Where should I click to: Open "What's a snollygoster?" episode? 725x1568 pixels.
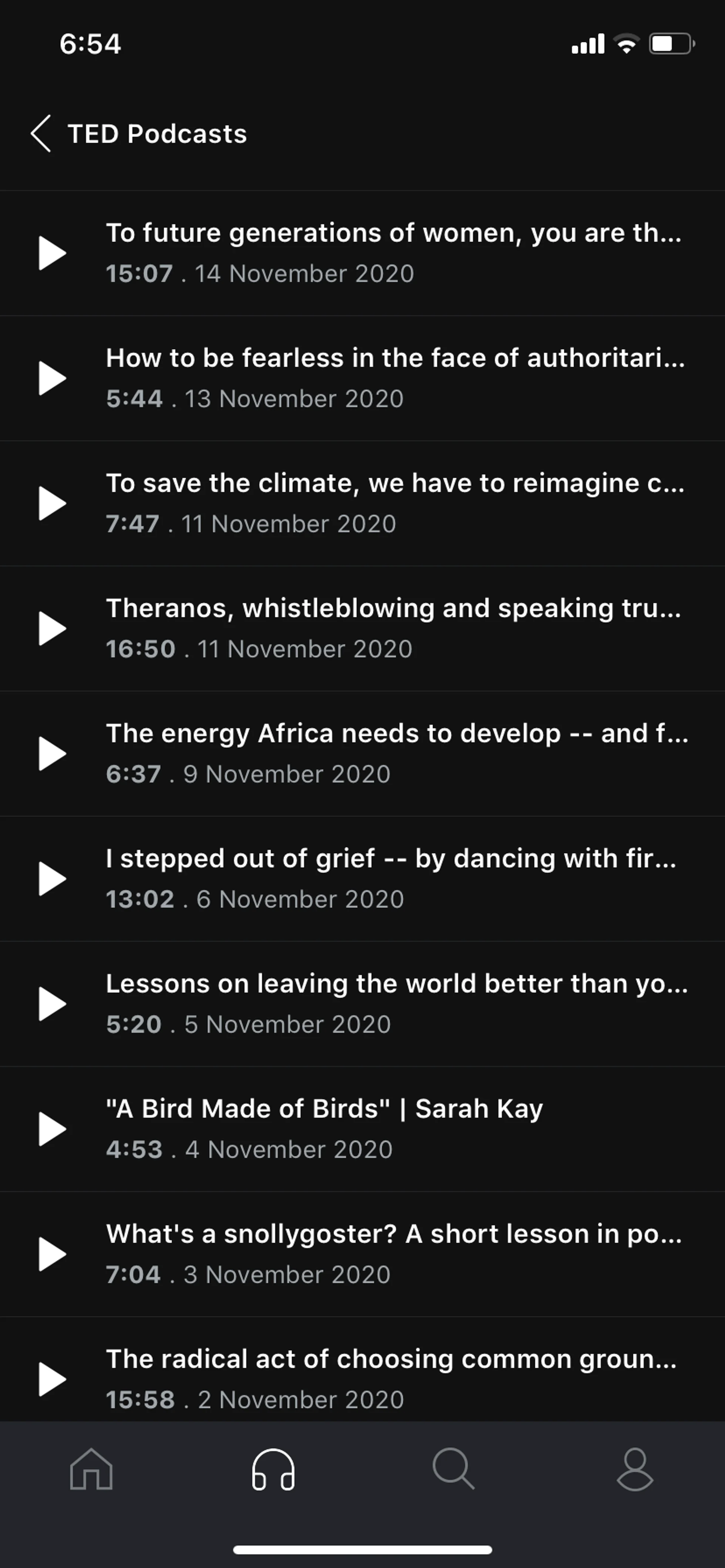pyautogui.click(x=393, y=1234)
